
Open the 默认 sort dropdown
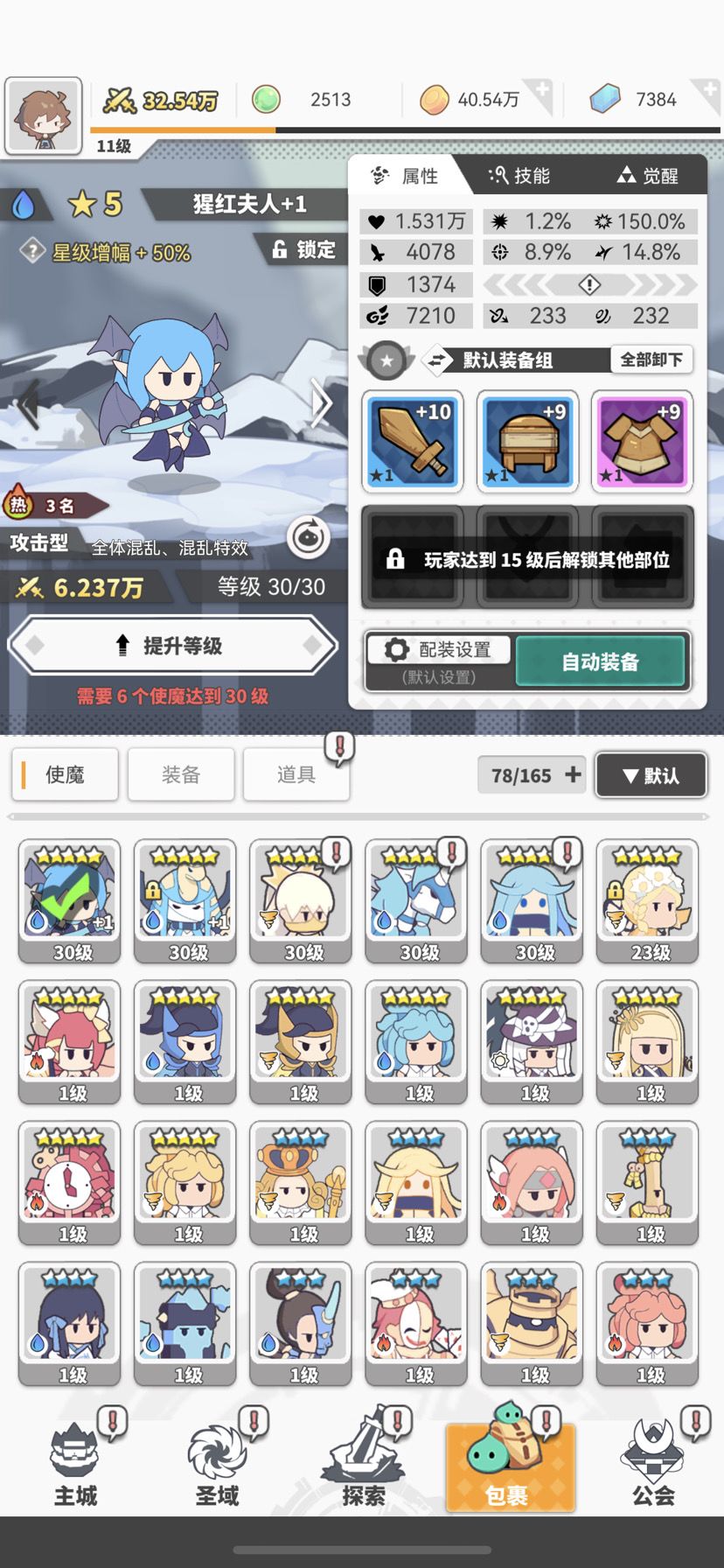click(x=651, y=775)
